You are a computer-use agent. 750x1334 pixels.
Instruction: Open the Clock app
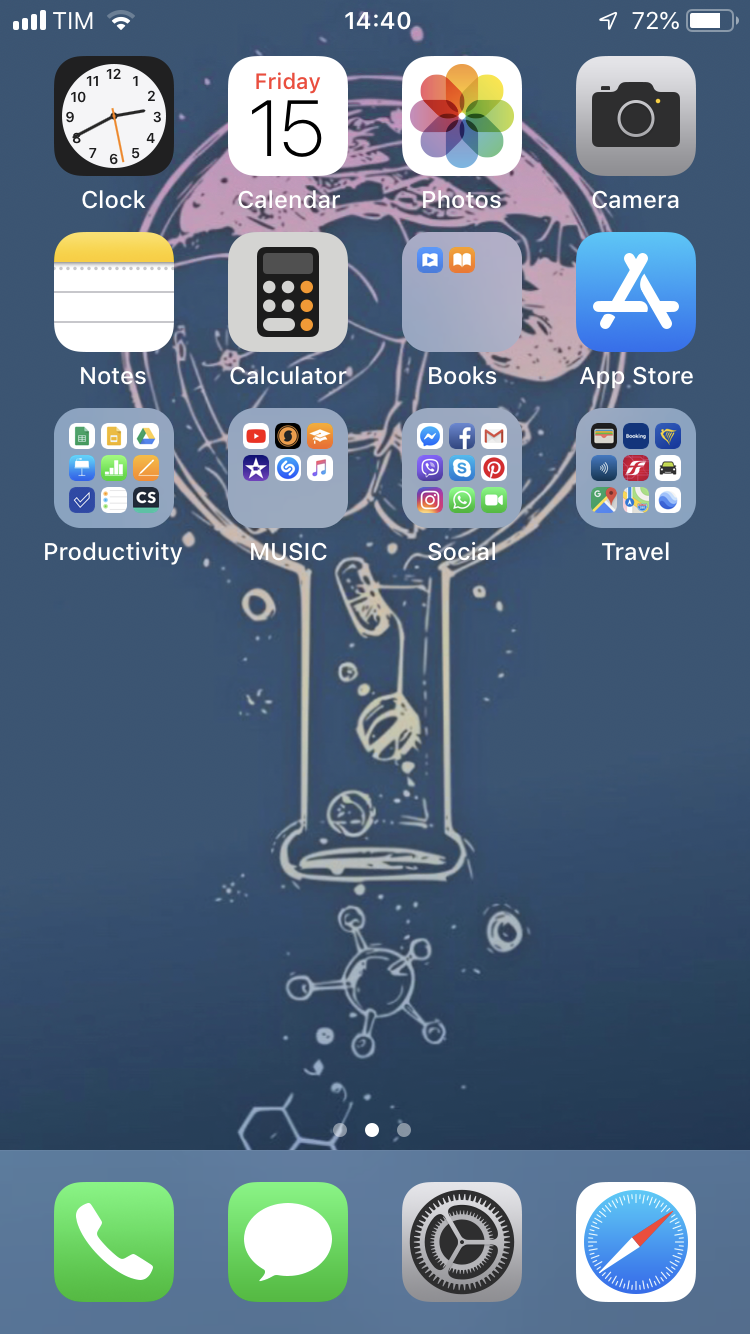(114, 116)
